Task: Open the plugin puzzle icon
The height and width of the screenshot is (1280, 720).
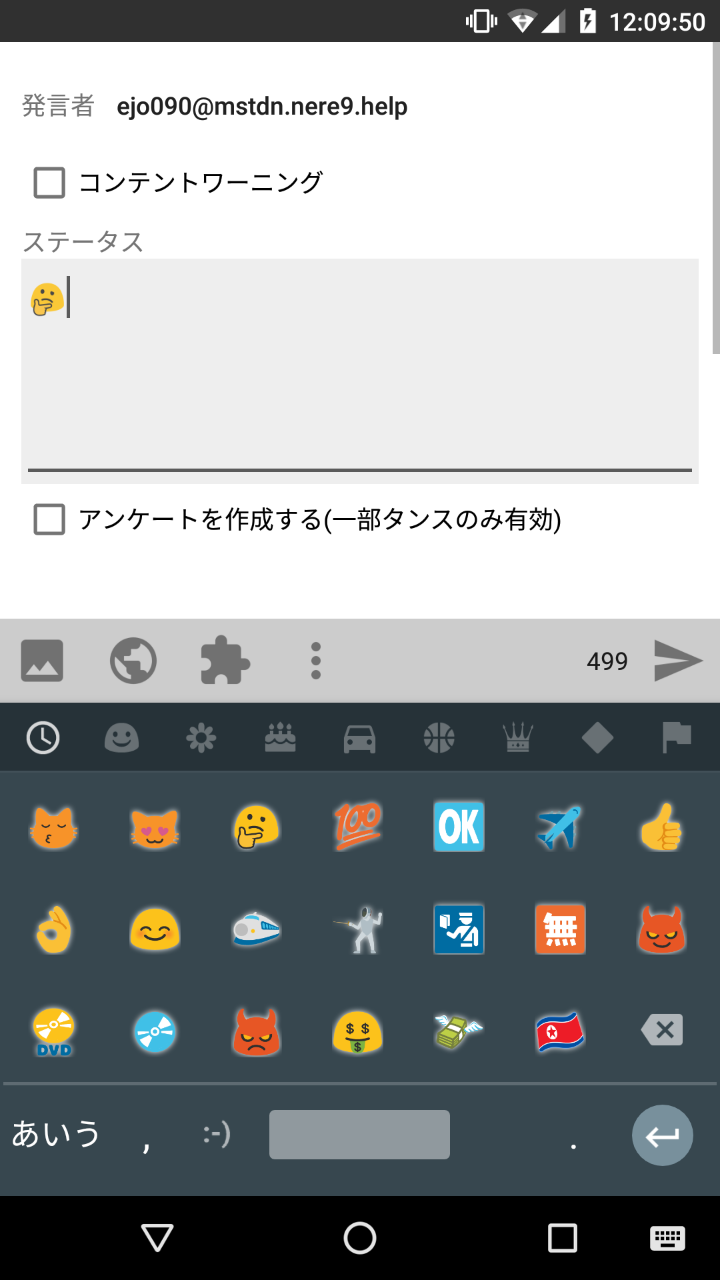Action: pyautogui.click(x=225, y=661)
